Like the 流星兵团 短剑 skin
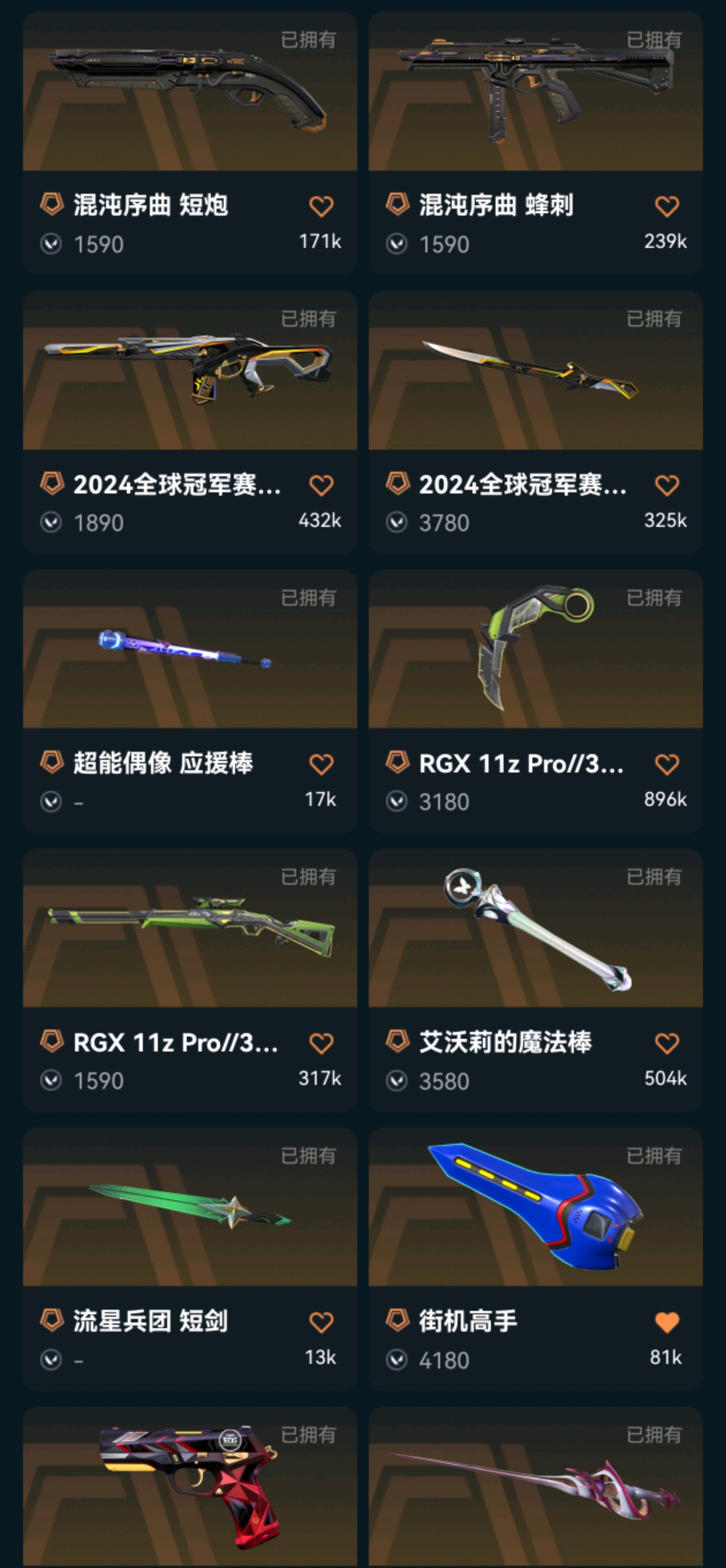 321,1322
